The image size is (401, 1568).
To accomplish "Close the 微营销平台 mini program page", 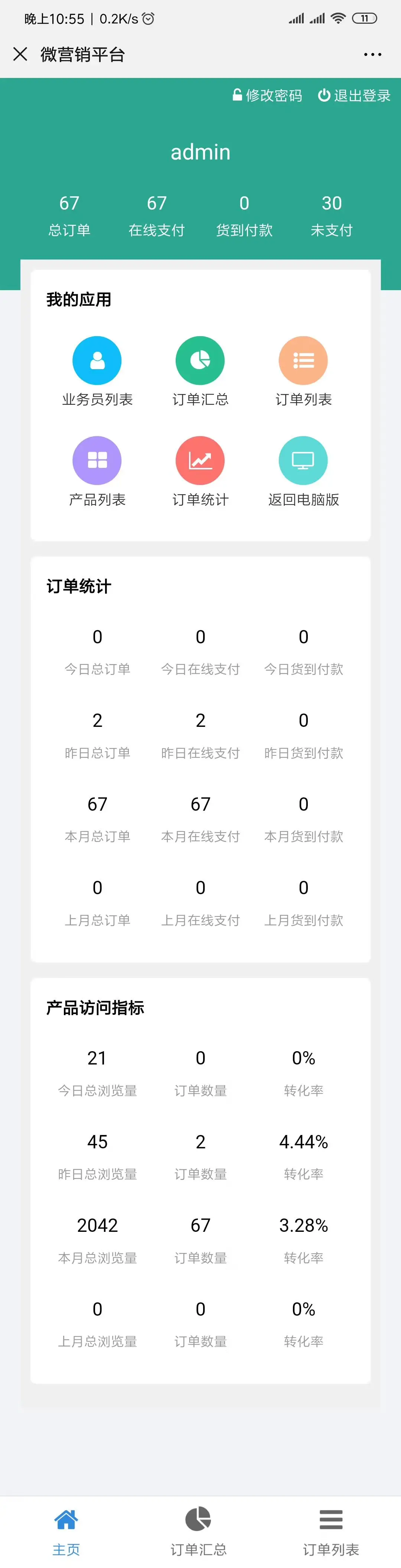I will pyautogui.click(x=20, y=54).
